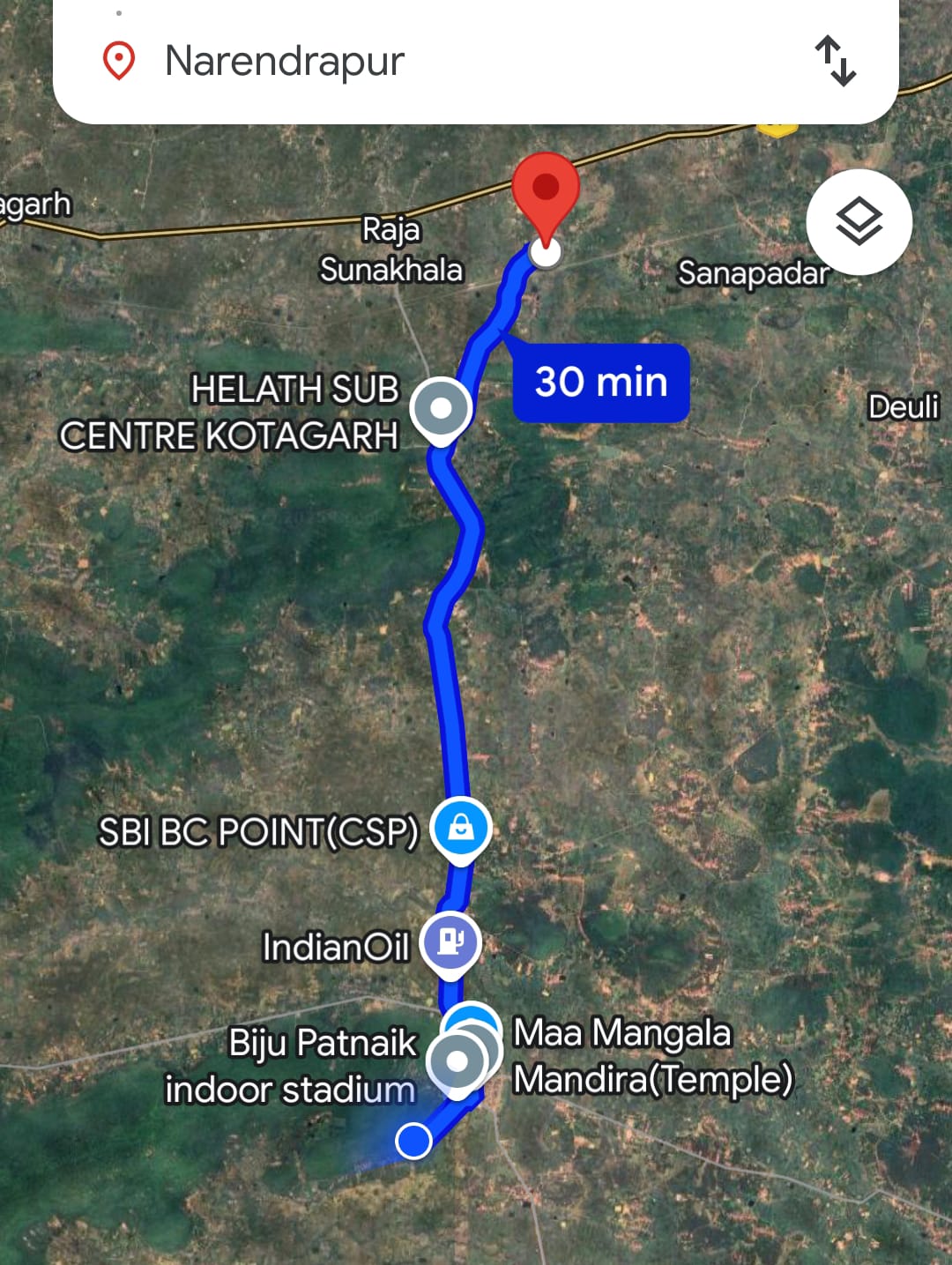View Biju Patnaik indoor stadium marker
952x1265 pixels.
pyautogui.click(x=457, y=1061)
